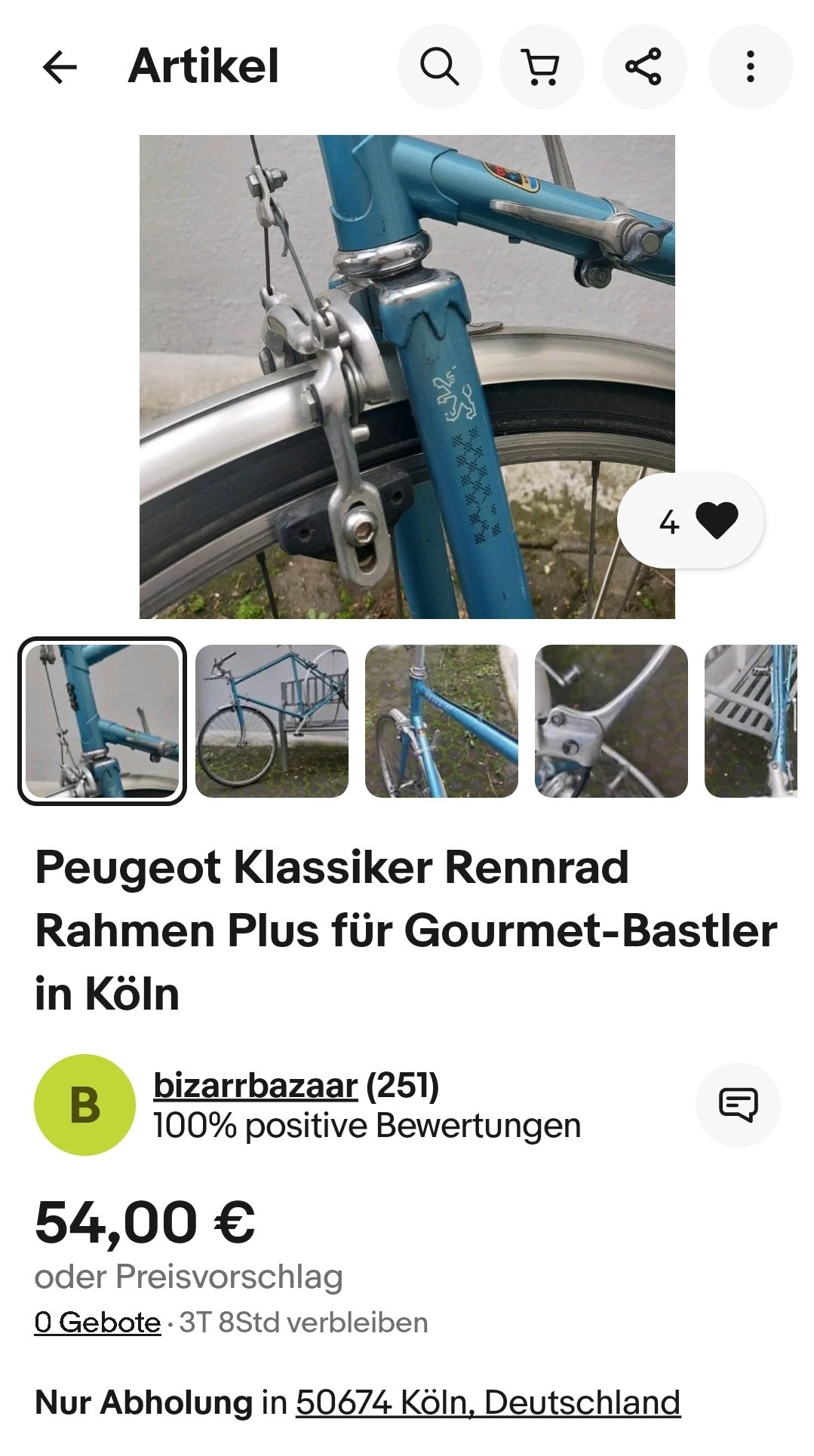The image size is (814, 1456).
Task: Select the third thumbnail of the frame
Action: click(x=441, y=721)
